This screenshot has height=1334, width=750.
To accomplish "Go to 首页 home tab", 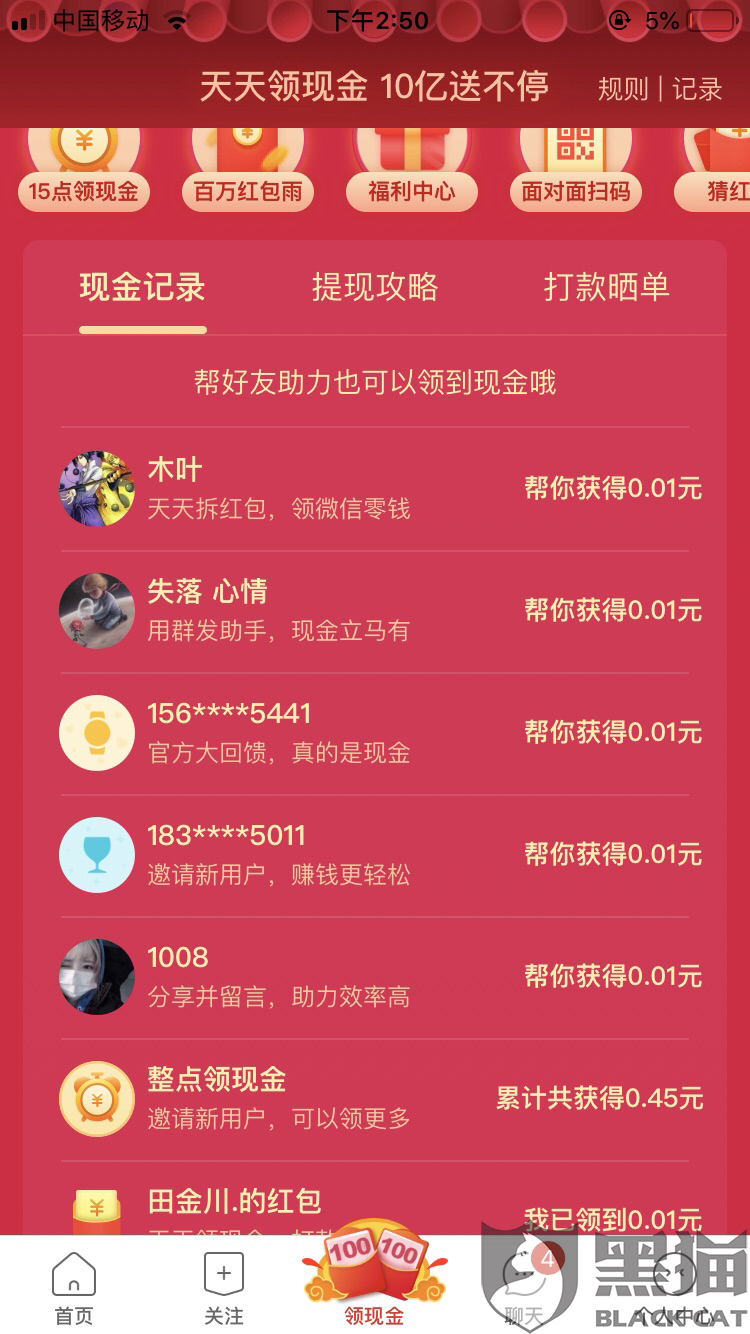I will coord(74,1288).
